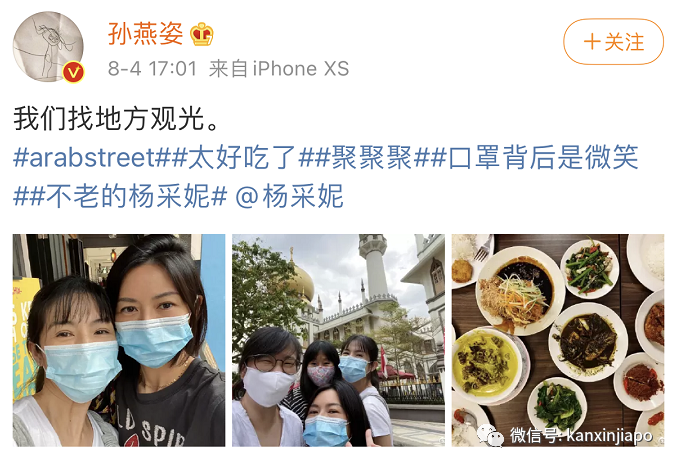Open the 孙燕姿 username link
675x467 pixels.
(x=146, y=33)
